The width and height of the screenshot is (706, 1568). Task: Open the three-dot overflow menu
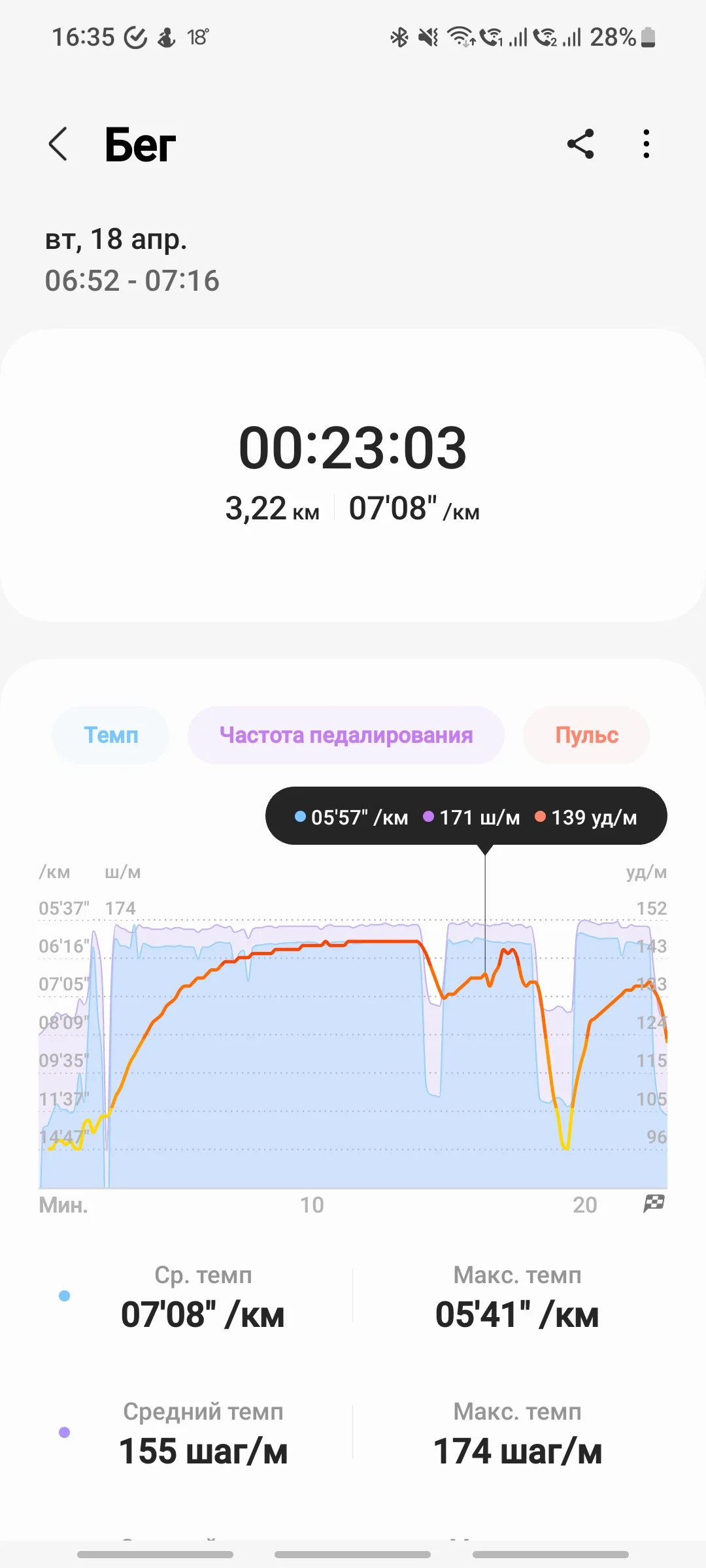(646, 144)
